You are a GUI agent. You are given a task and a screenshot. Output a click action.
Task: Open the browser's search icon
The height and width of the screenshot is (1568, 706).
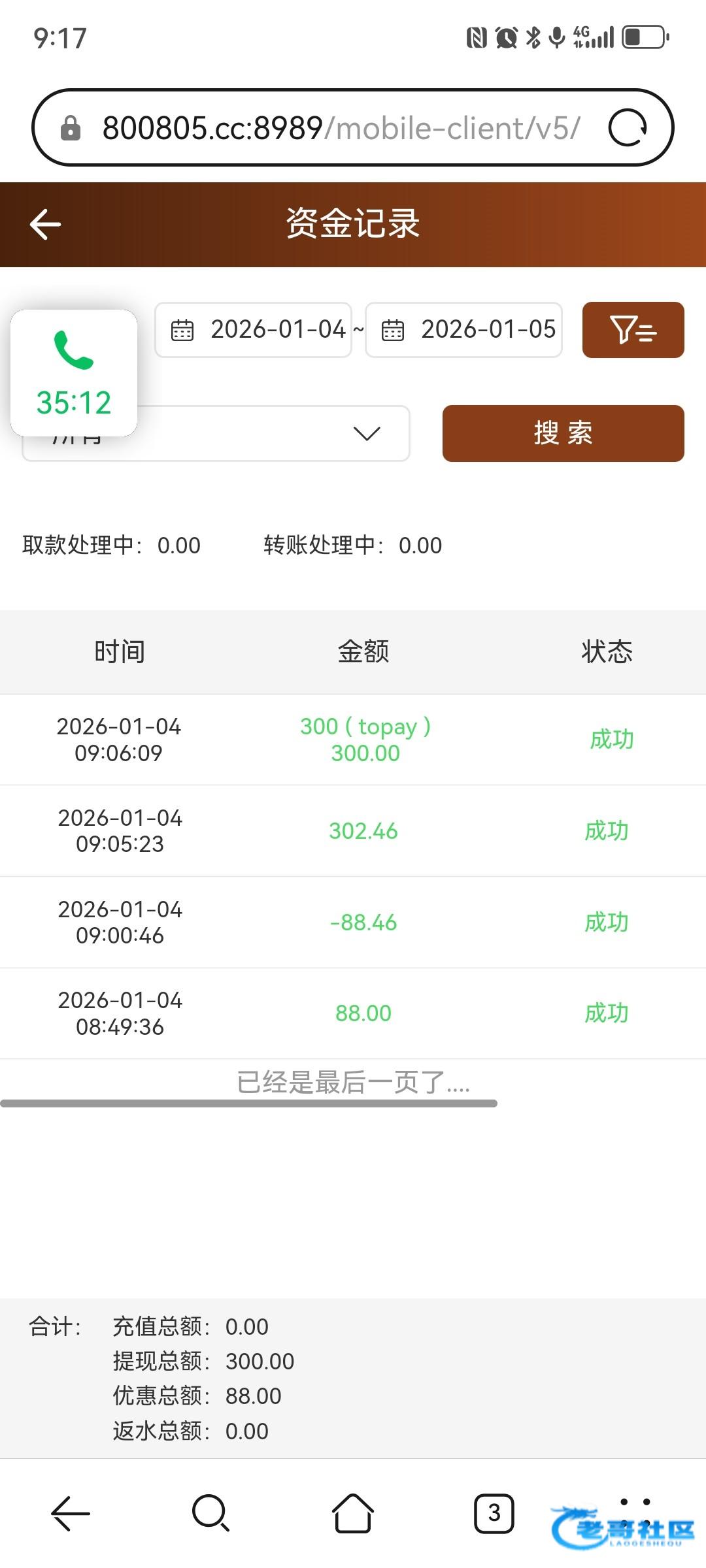(x=210, y=1513)
